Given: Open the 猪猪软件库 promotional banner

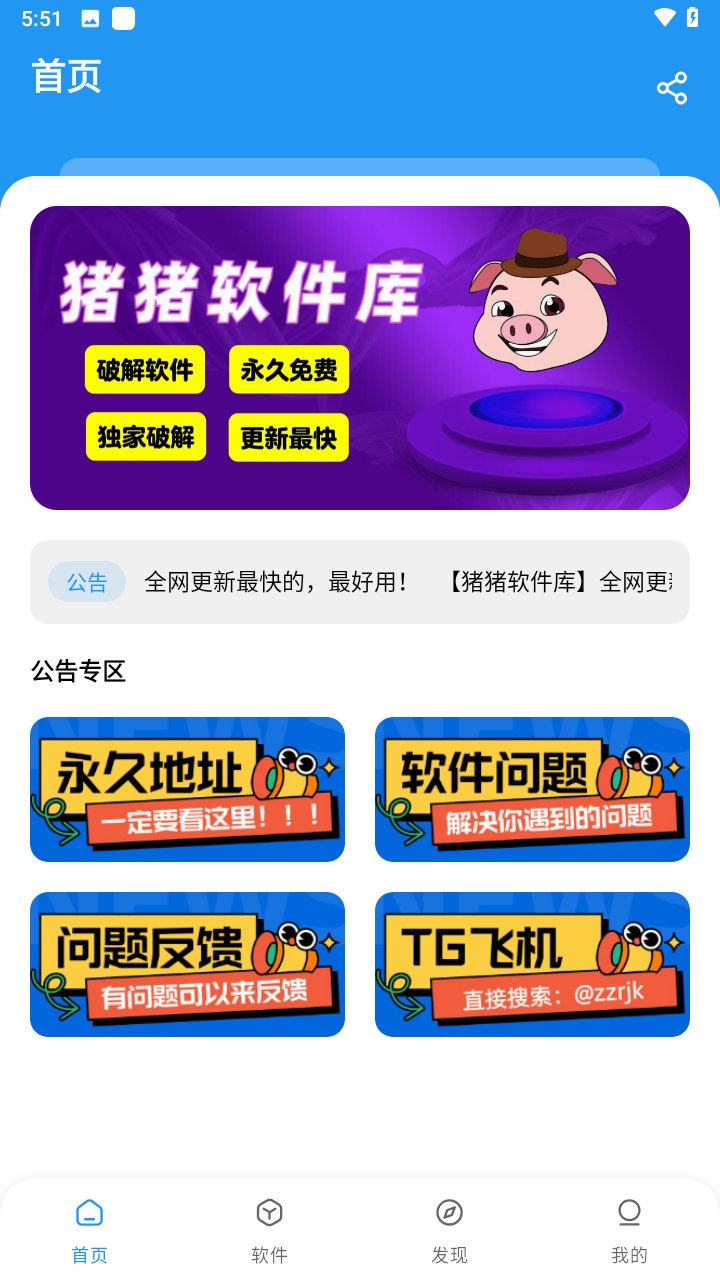Looking at the screenshot, I should [x=360, y=357].
